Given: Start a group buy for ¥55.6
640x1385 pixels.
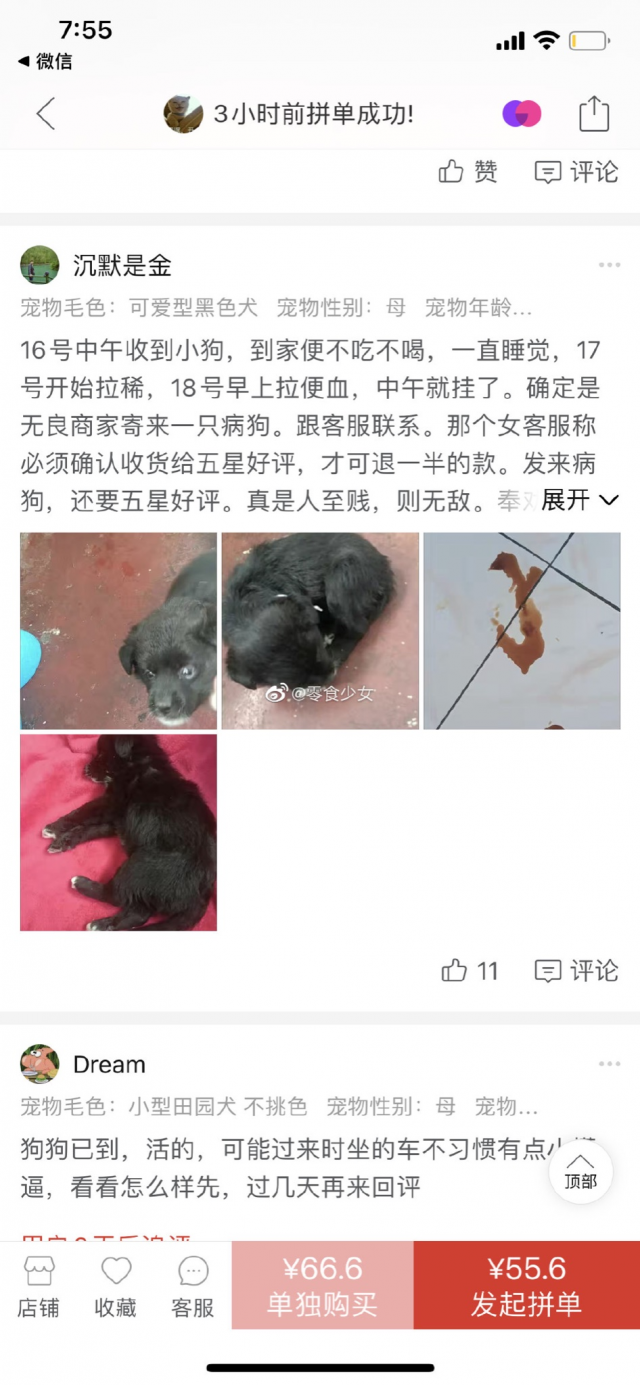Looking at the screenshot, I should coord(527,1285).
